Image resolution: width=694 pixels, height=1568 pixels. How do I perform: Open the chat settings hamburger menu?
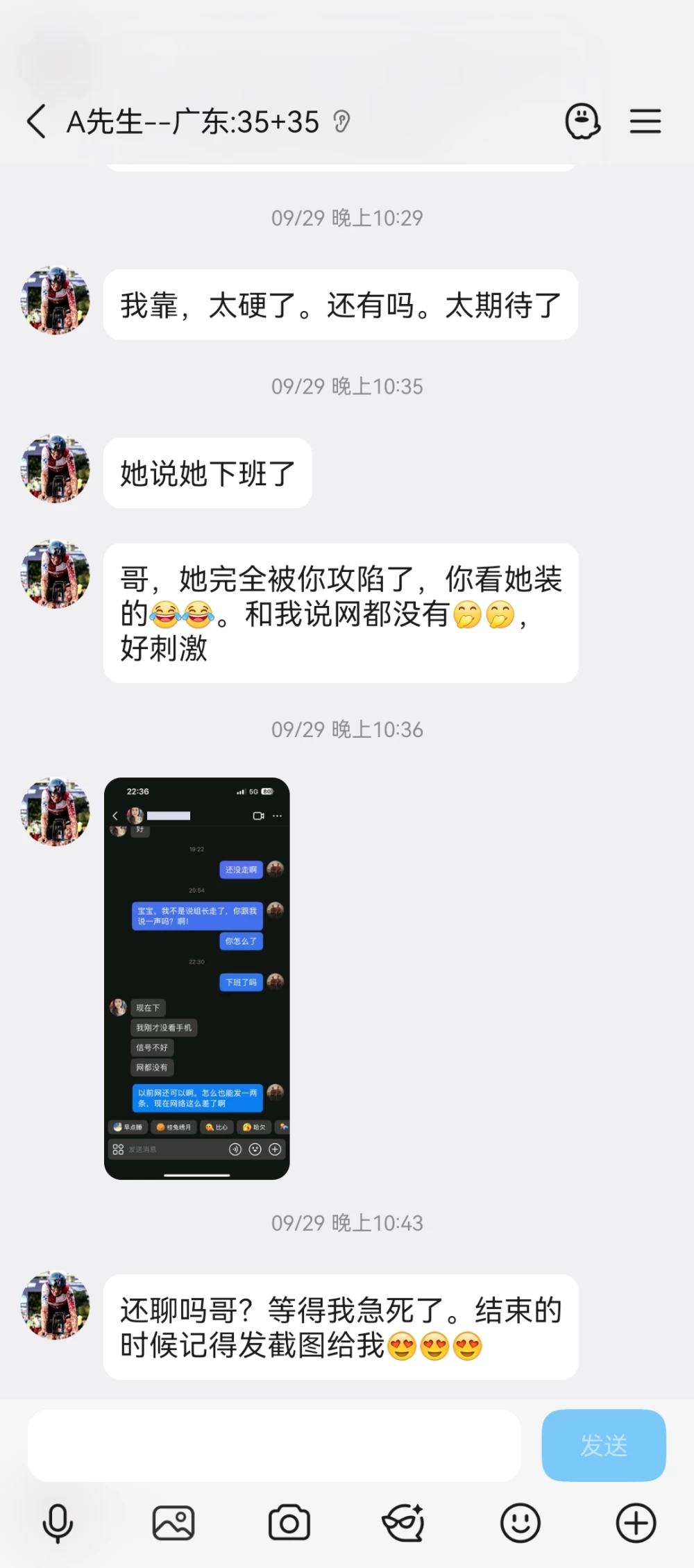click(x=645, y=121)
